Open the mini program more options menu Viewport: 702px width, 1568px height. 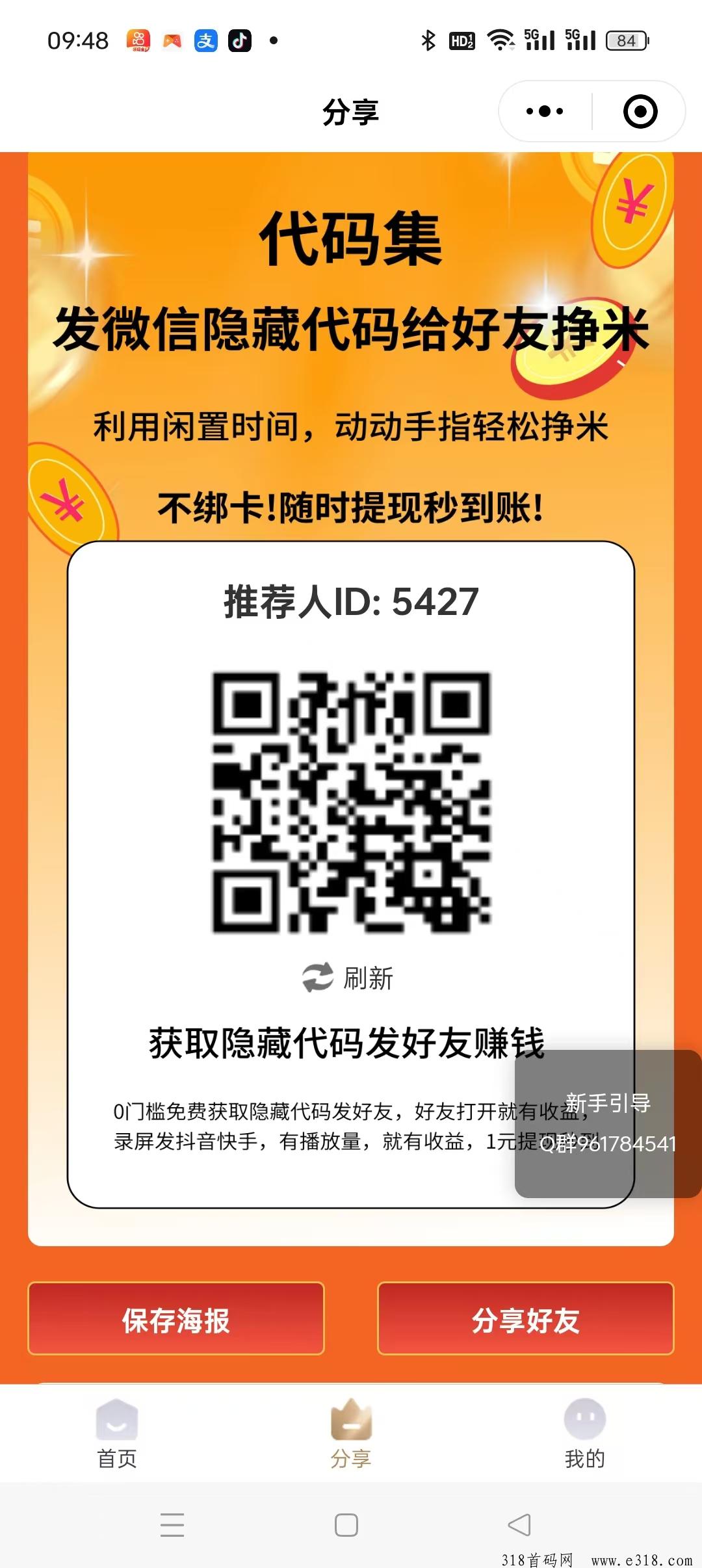pyautogui.click(x=545, y=111)
